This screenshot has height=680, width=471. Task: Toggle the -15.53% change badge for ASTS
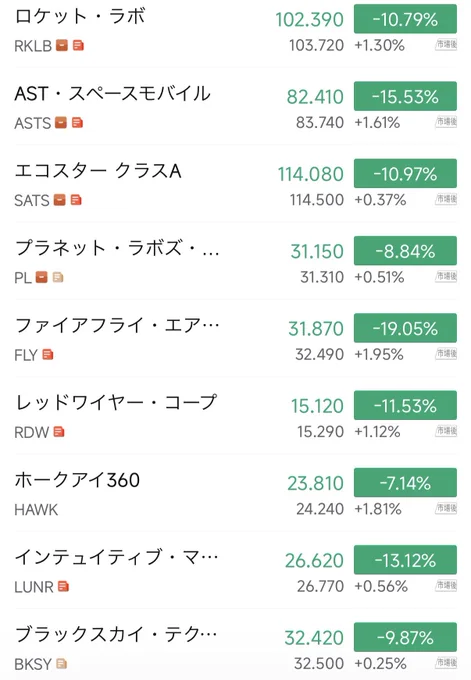(x=405, y=96)
